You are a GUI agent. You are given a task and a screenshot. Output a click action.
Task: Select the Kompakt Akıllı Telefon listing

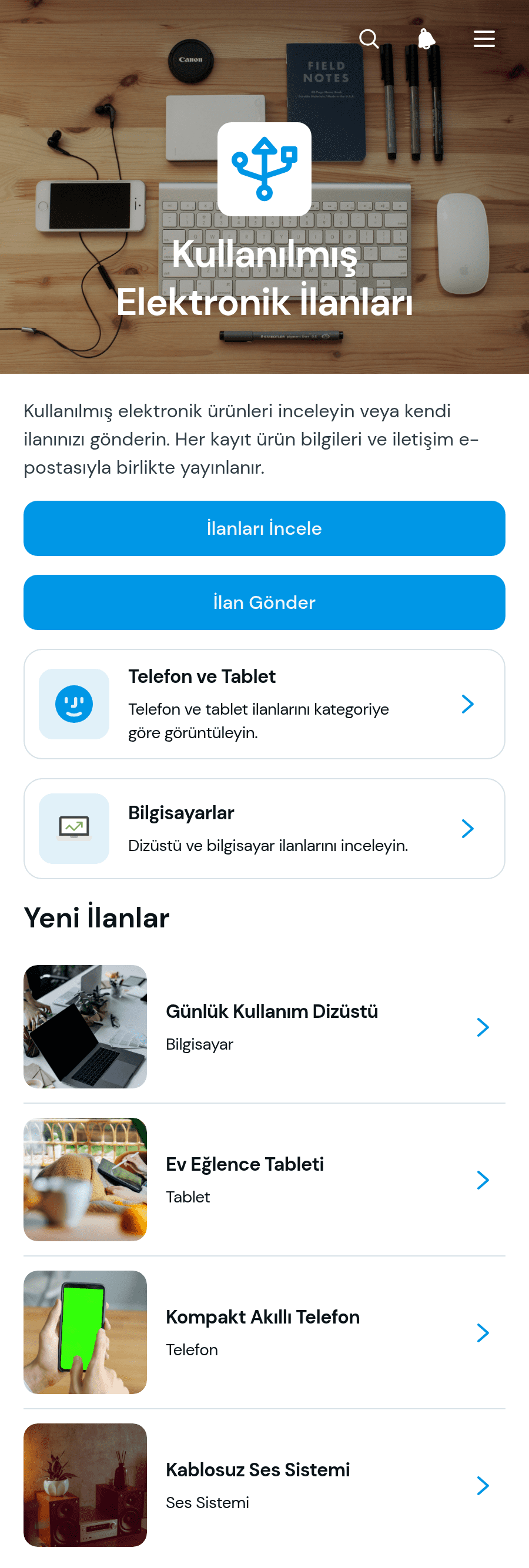264,1332
